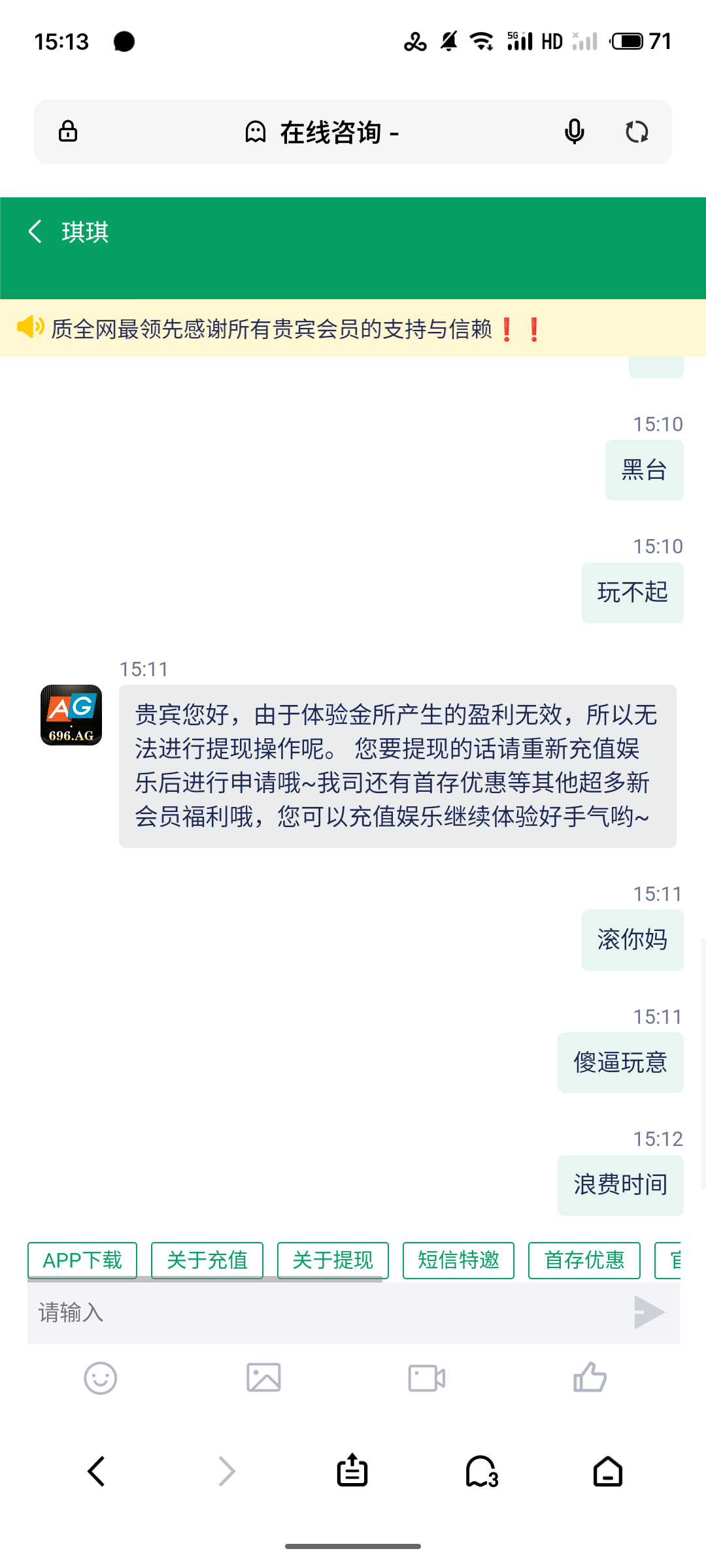View the 3 open browser tabs
706x1568 pixels.
482,1472
